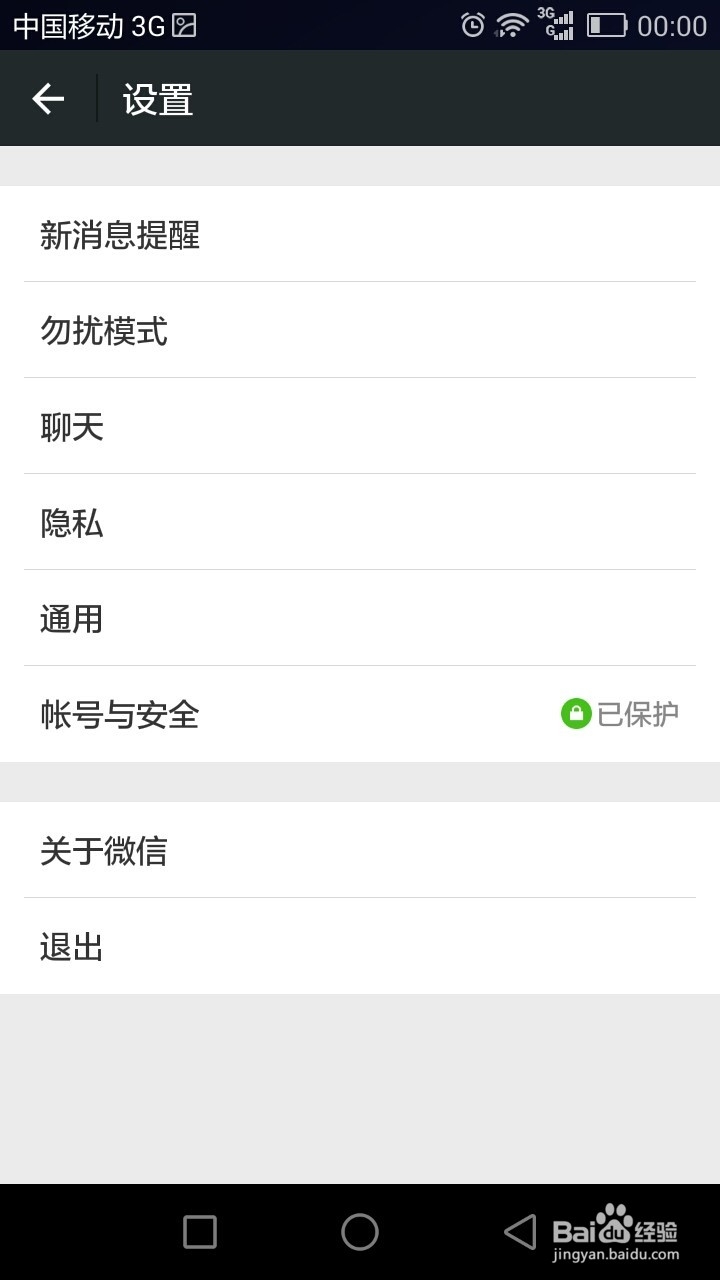
Task: Open 勿扰模式 do-not-disturb settings
Action: point(105,330)
